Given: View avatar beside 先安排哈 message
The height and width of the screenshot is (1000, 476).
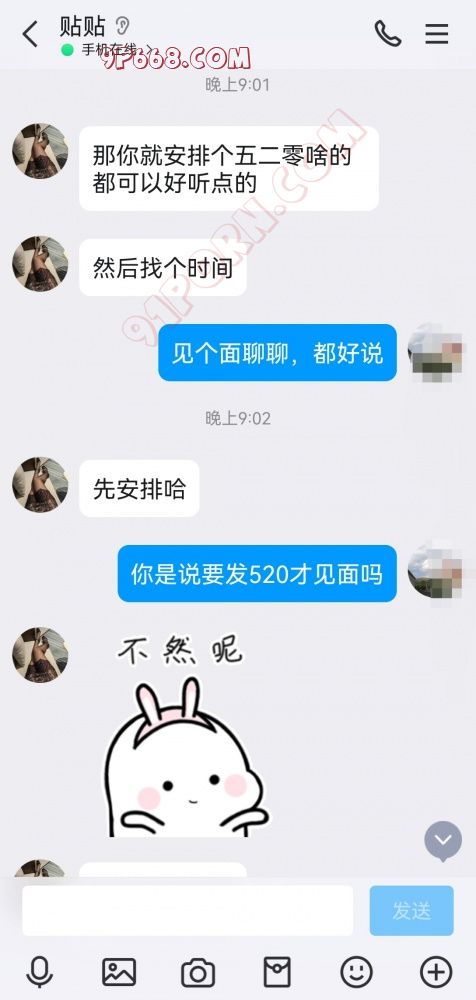Looking at the screenshot, I should coord(40,484).
